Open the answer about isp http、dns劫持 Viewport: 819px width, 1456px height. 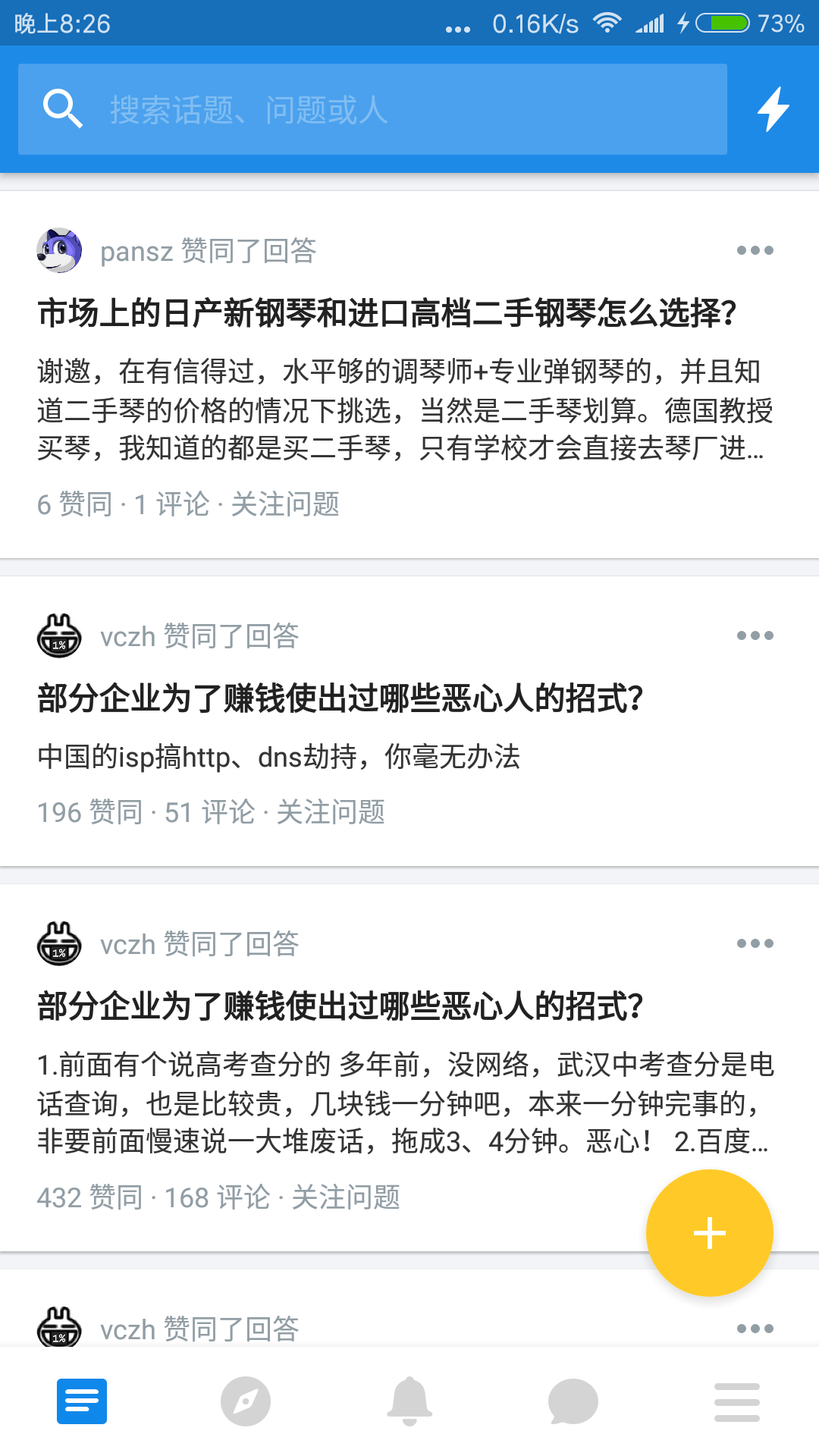point(279,757)
